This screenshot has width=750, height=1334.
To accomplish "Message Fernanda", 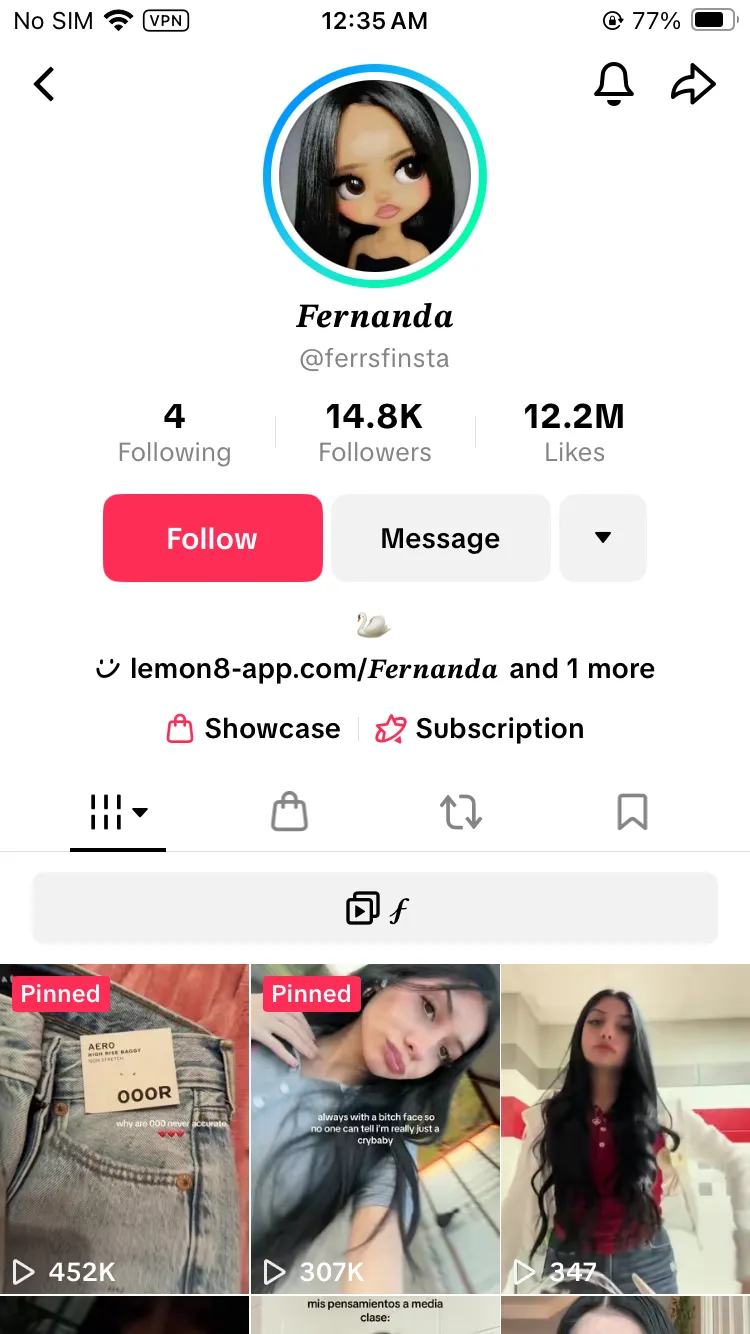I will pos(440,538).
